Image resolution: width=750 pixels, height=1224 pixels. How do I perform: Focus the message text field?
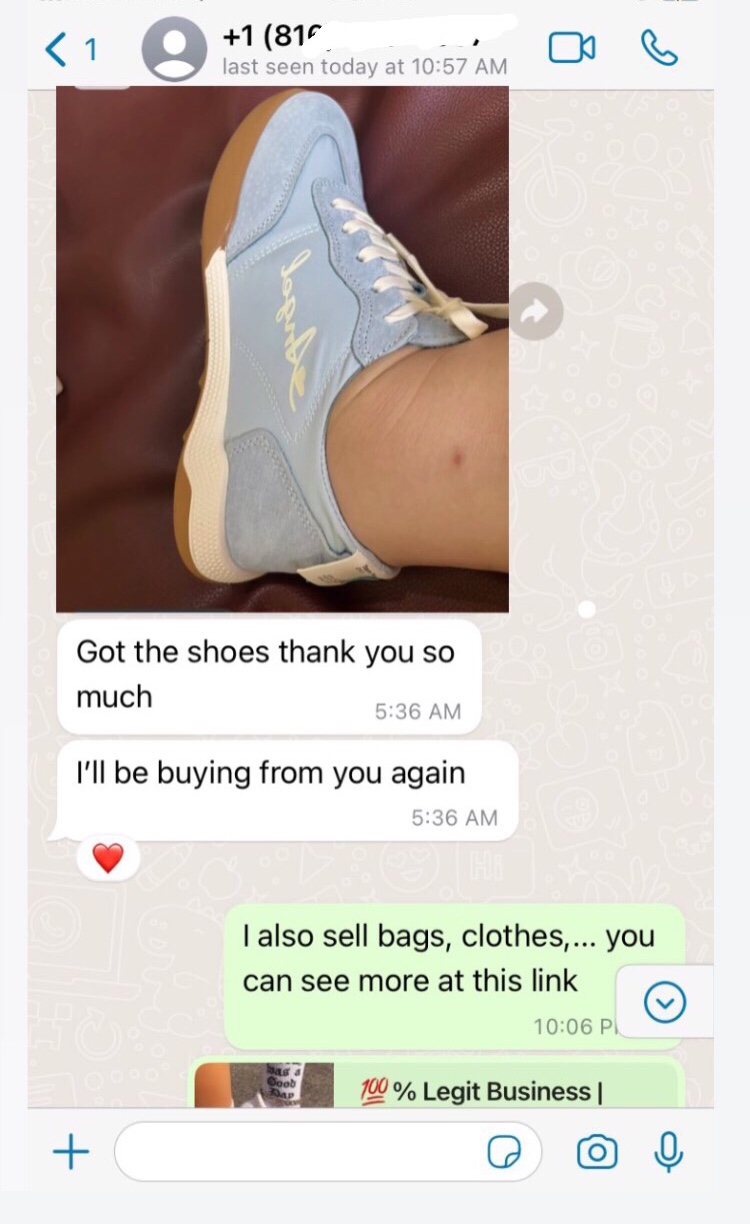pos(328,1152)
